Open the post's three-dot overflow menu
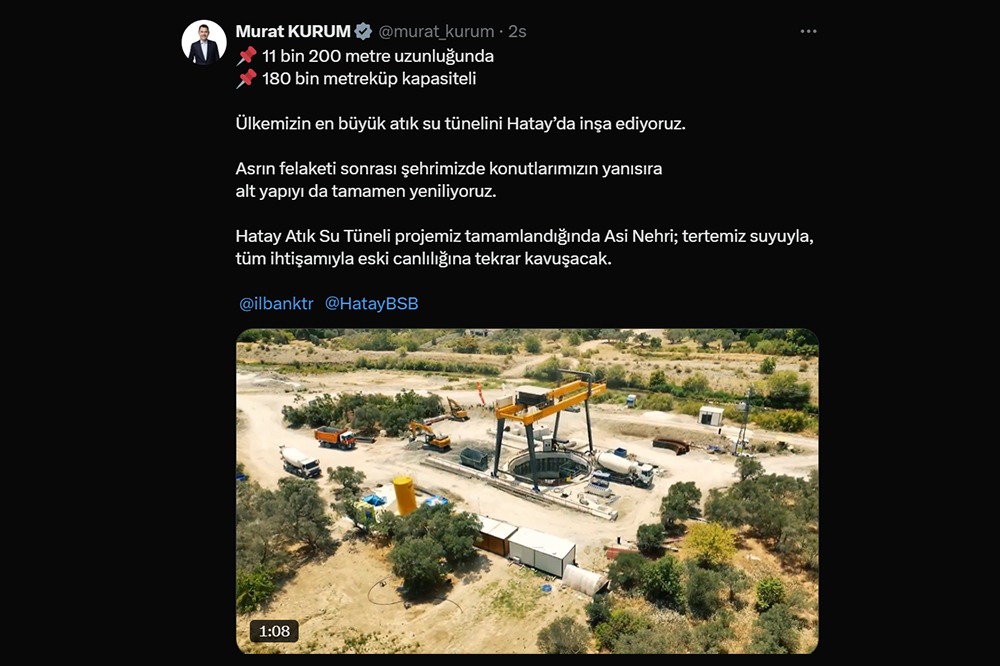1000x666 pixels. click(x=808, y=32)
